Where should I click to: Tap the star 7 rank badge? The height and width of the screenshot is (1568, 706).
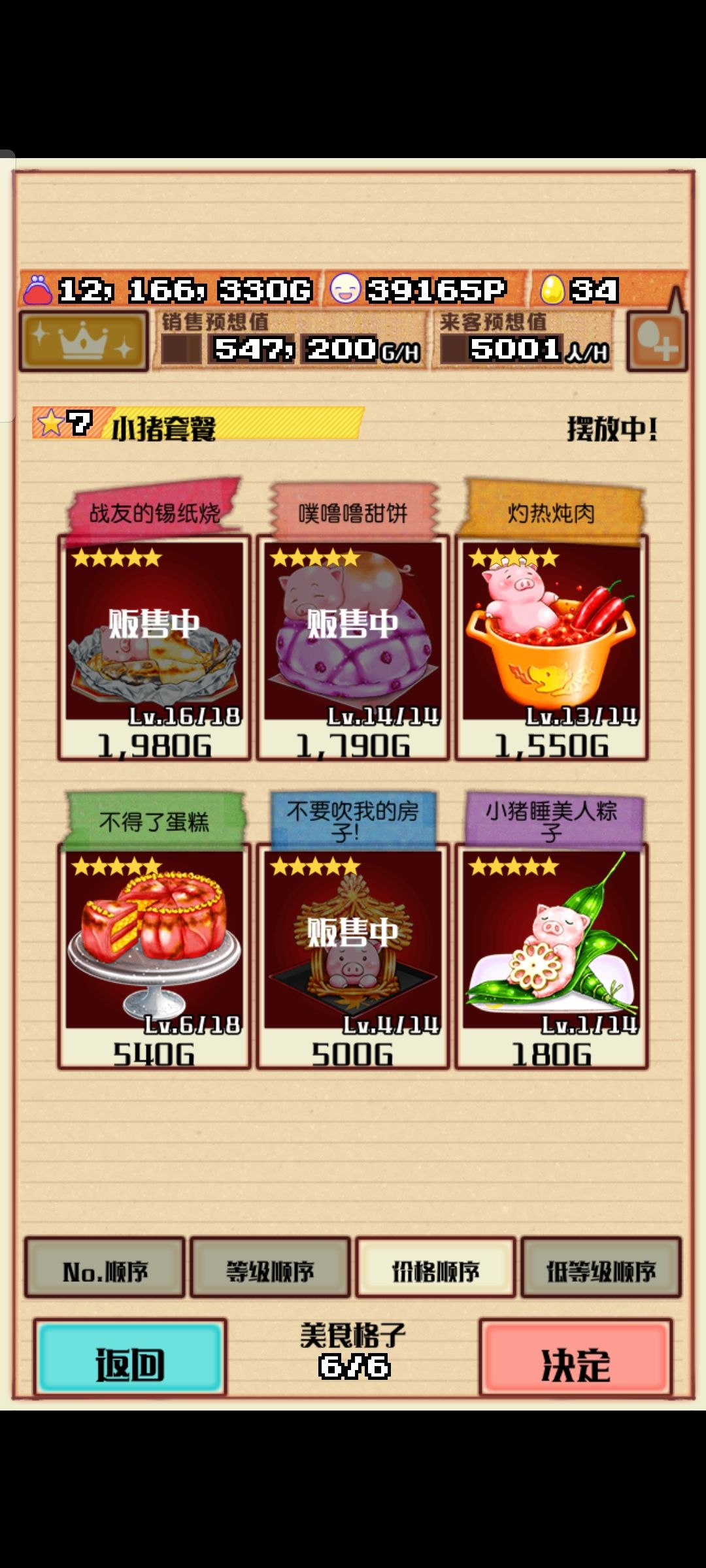pos(62,425)
